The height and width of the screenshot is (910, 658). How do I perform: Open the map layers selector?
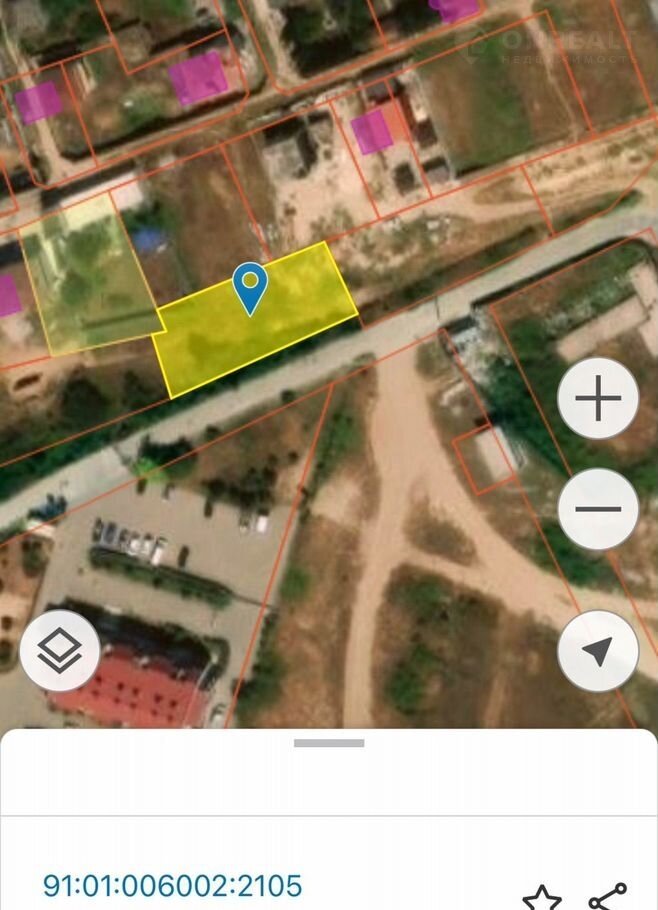coord(59,651)
